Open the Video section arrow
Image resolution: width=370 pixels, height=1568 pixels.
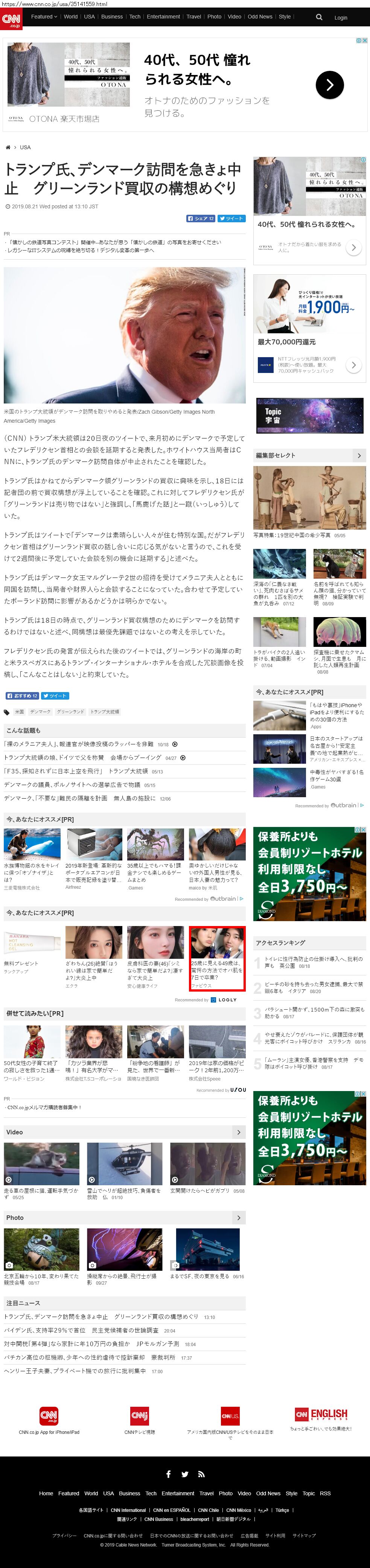pyautogui.click(x=239, y=1132)
